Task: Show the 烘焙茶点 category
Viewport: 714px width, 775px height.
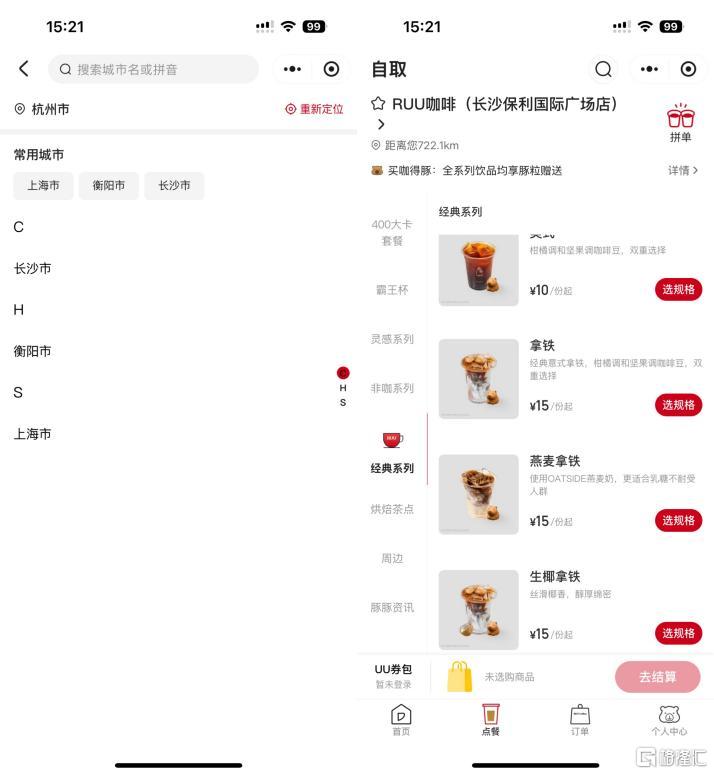Action: [x=392, y=509]
